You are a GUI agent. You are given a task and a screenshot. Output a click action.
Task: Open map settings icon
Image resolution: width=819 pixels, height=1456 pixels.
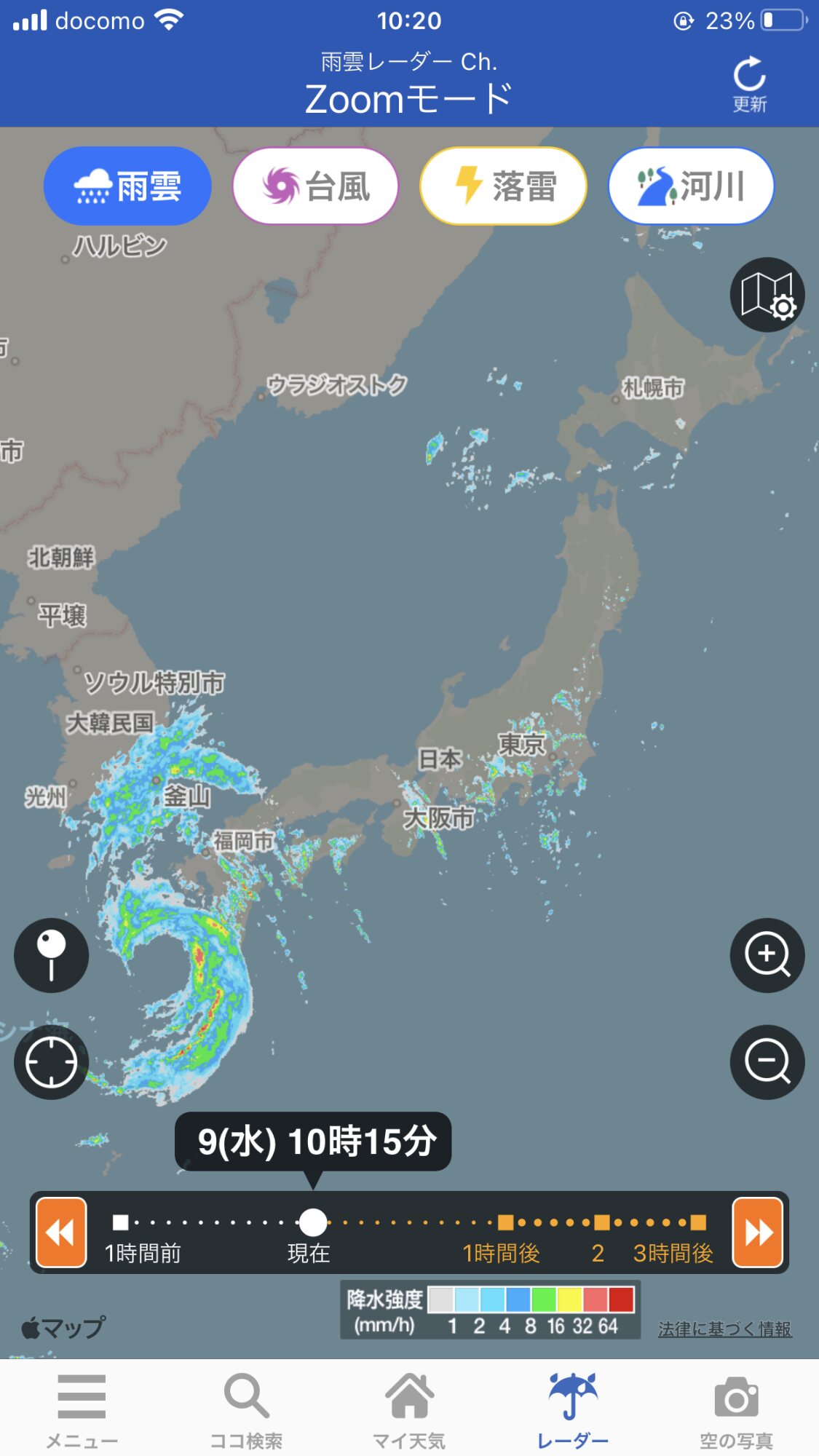pyautogui.click(x=767, y=295)
